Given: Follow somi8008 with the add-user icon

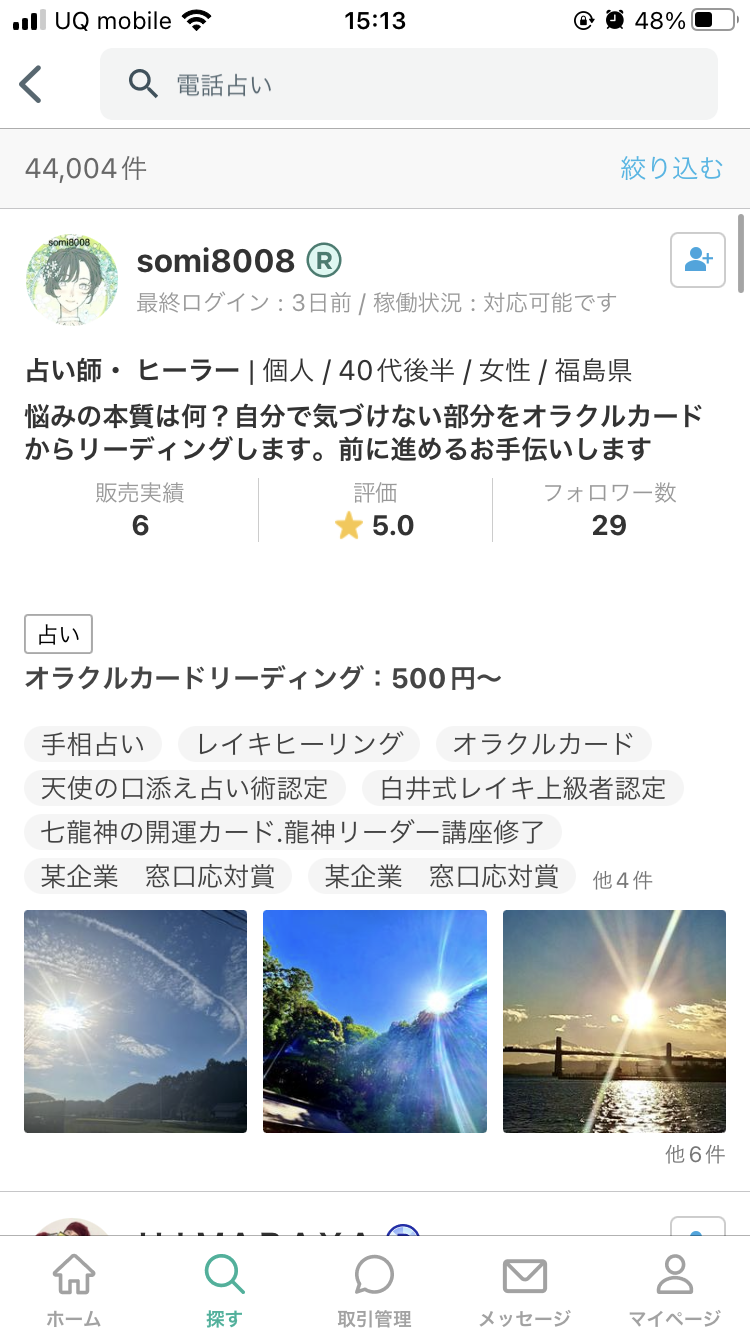Looking at the screenshot, I should click(697, 260).
